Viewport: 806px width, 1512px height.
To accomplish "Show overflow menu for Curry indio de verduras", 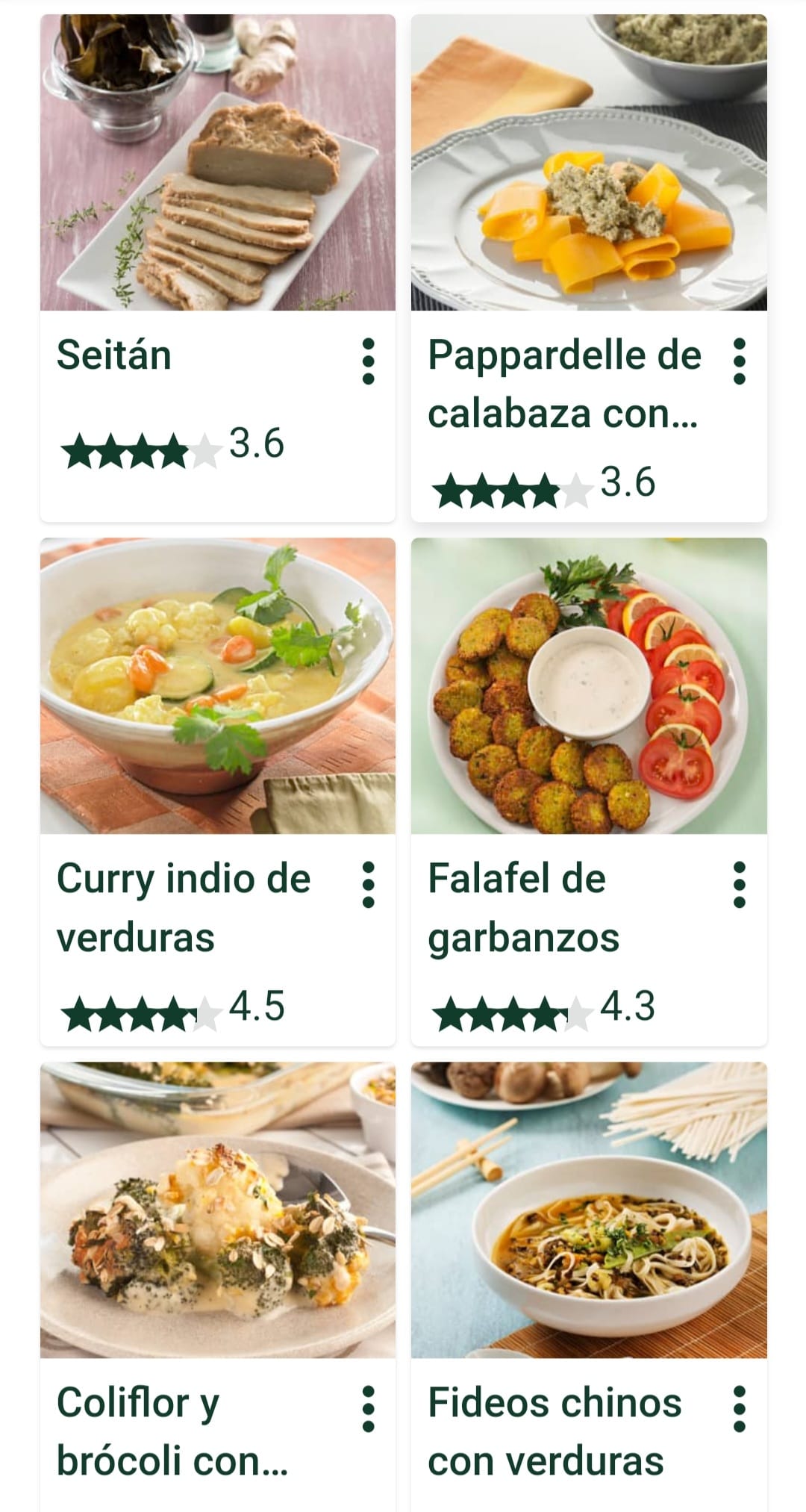I will [368, 885].
